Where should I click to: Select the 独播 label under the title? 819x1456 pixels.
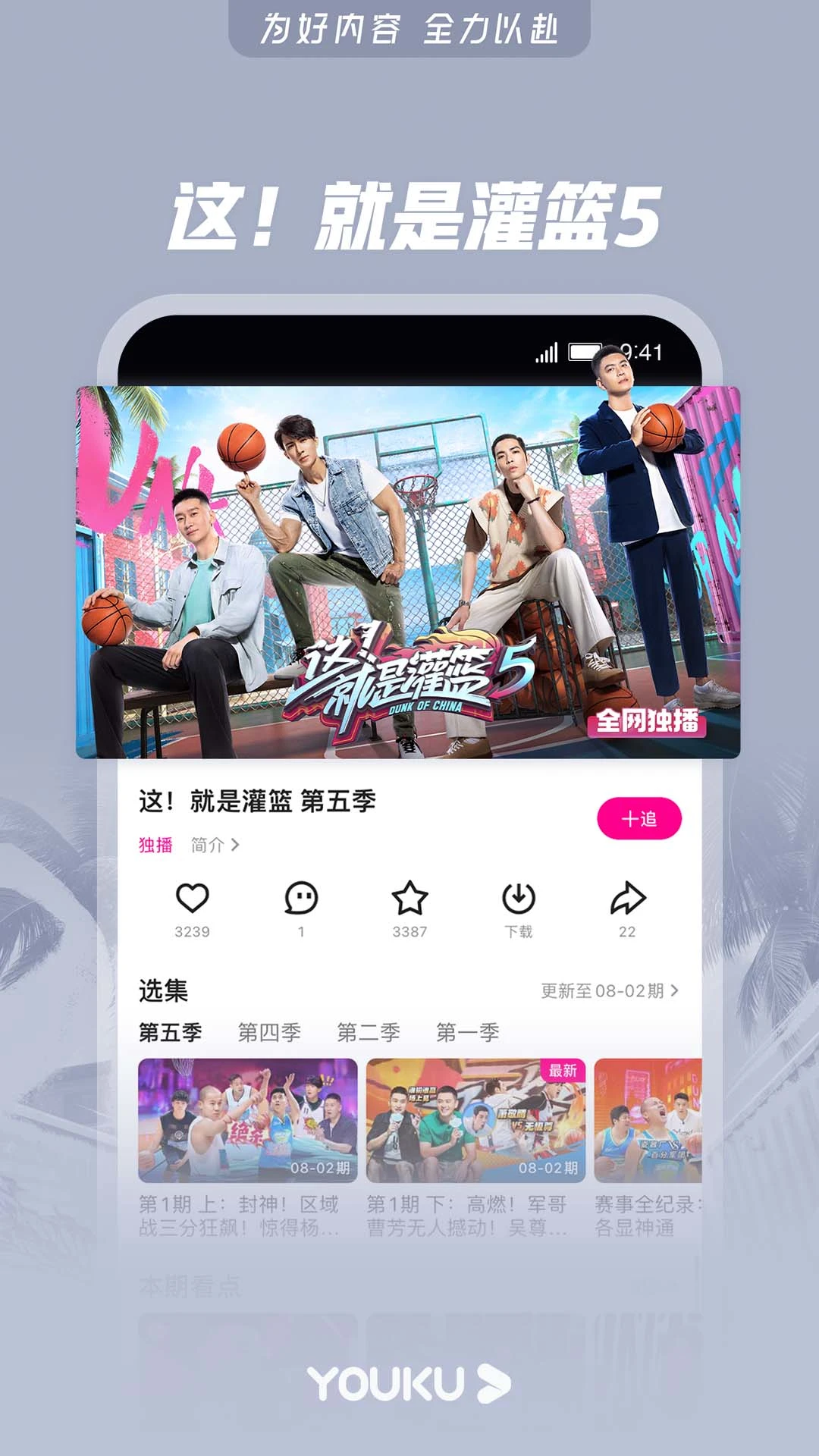point(155,845)
